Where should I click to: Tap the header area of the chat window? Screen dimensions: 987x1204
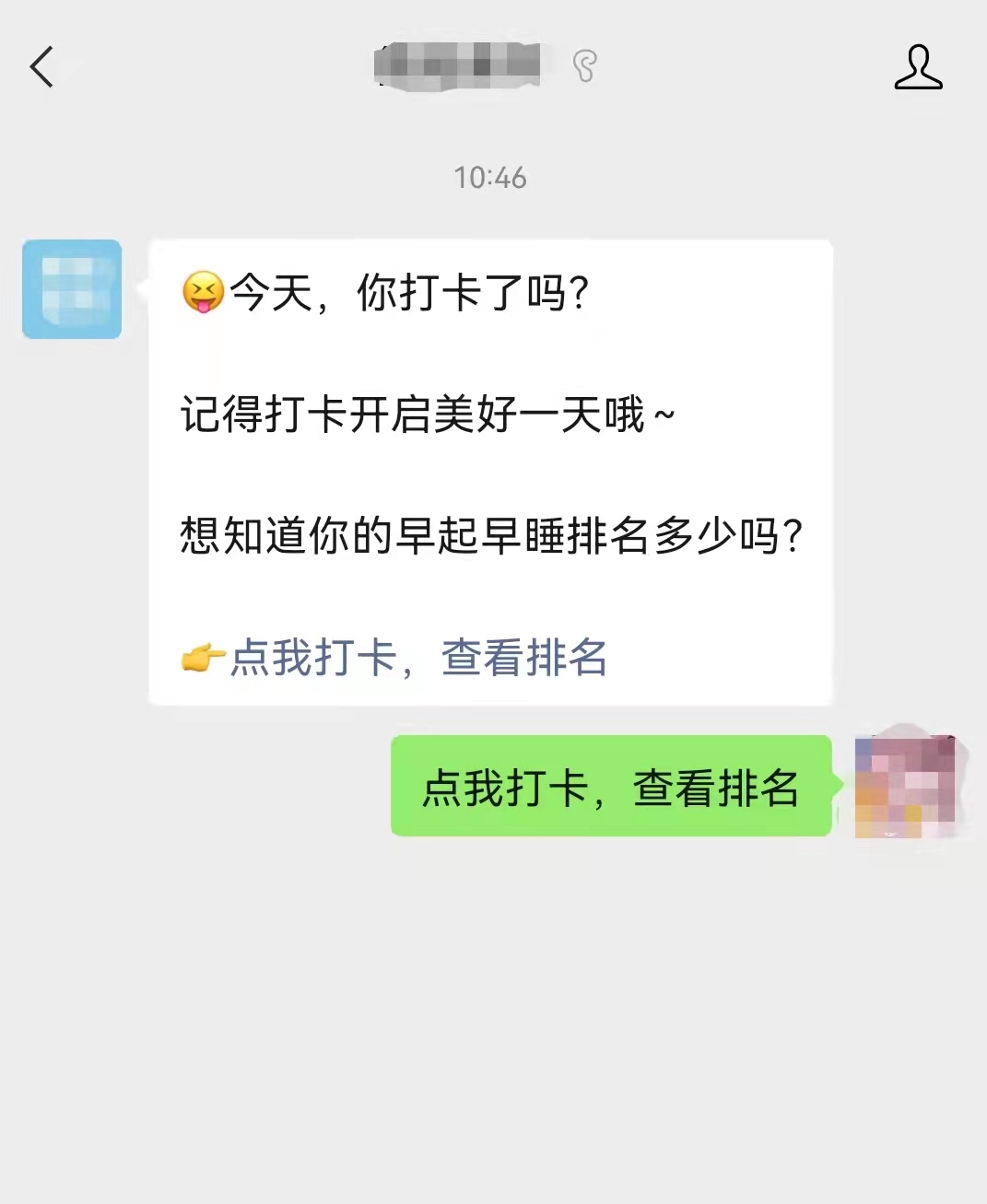pos(493,64)
